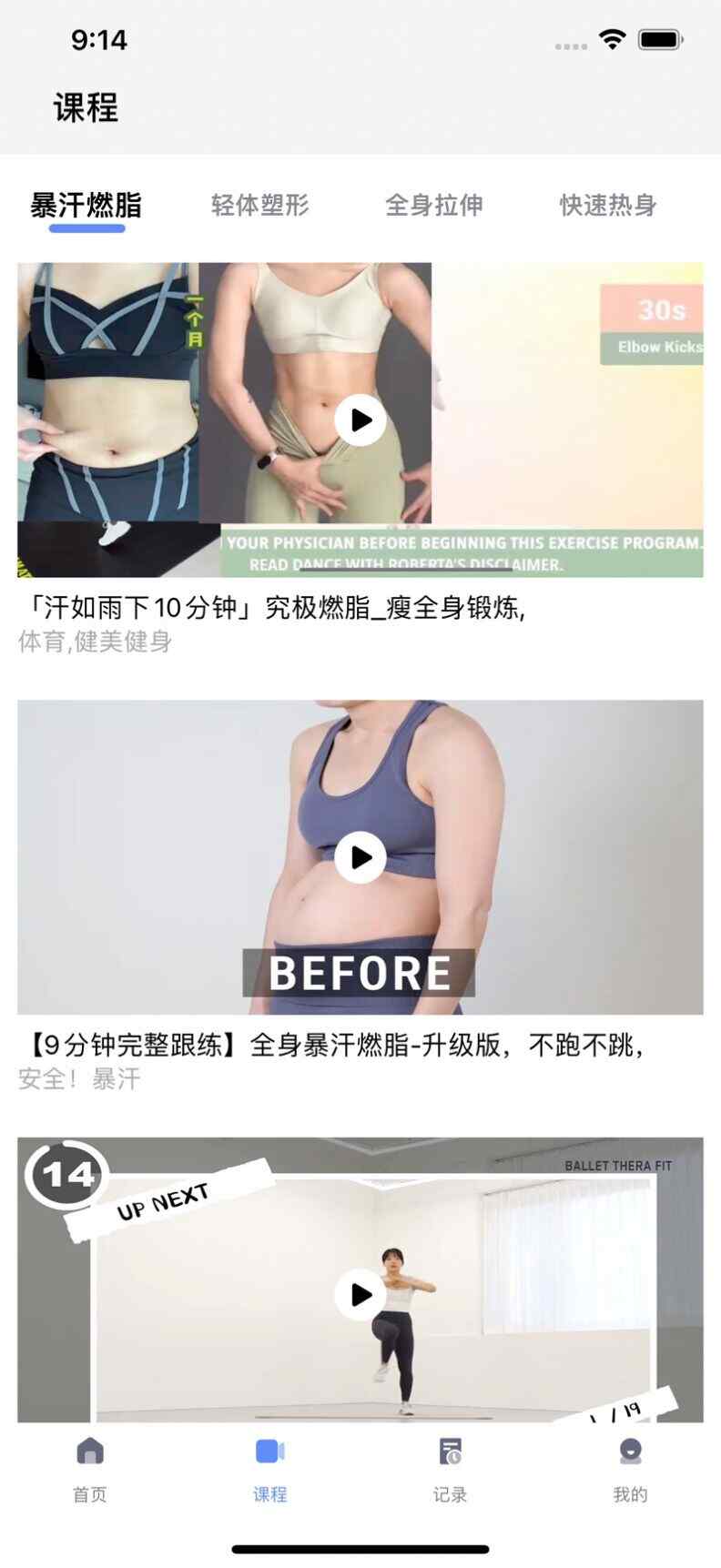721x1568 pixels.
Task: Go to the 首页 tab
Action: click(x=90, y=1469)
